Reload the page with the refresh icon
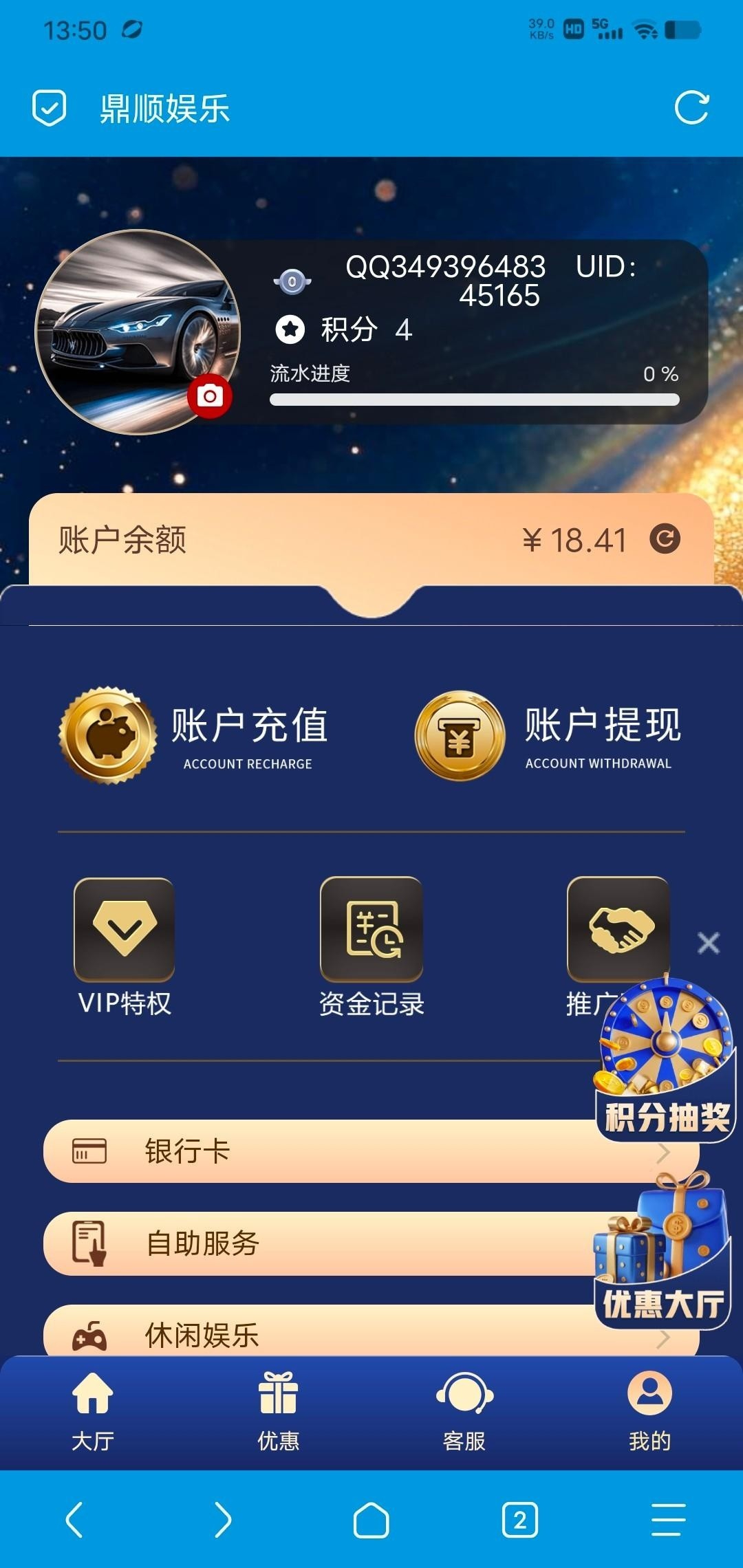 [x=691, y=108]
